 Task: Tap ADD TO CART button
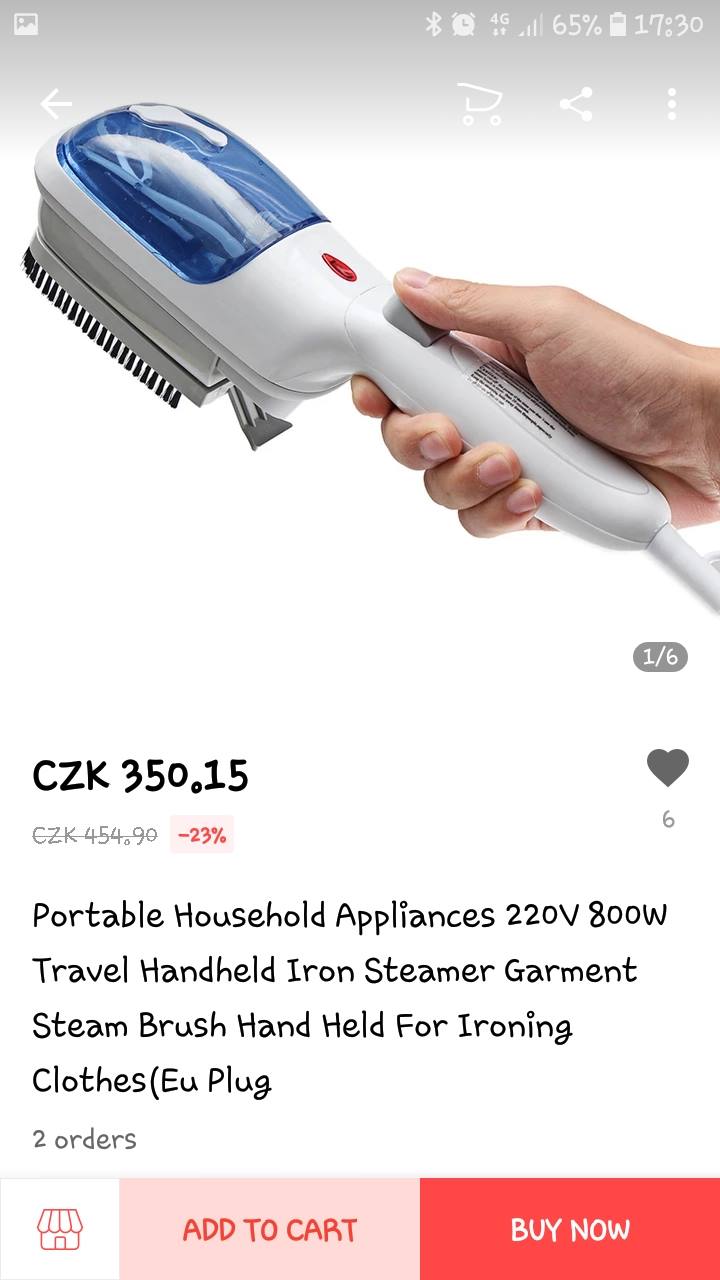click(270, 1229)
